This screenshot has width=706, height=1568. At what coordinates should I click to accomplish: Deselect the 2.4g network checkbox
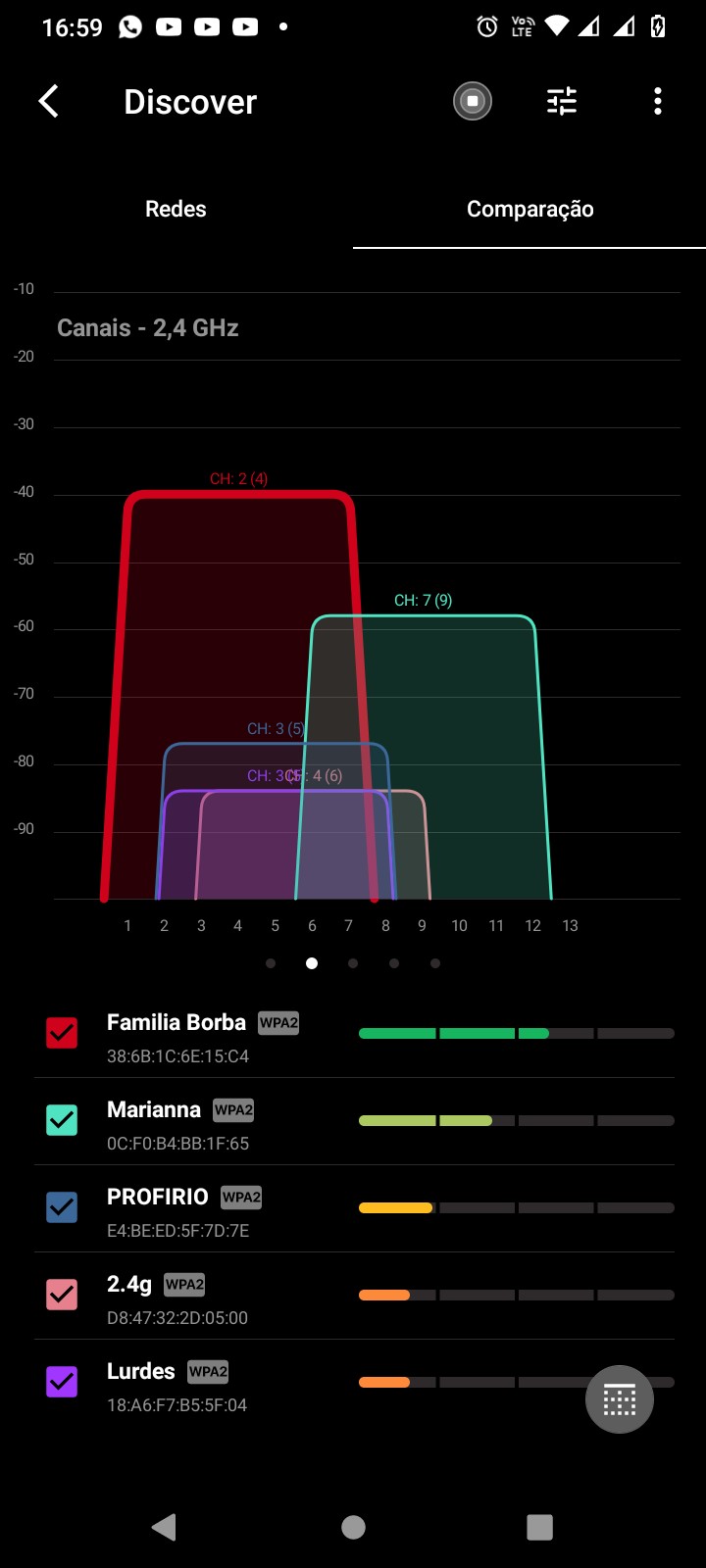[62, 1295]
